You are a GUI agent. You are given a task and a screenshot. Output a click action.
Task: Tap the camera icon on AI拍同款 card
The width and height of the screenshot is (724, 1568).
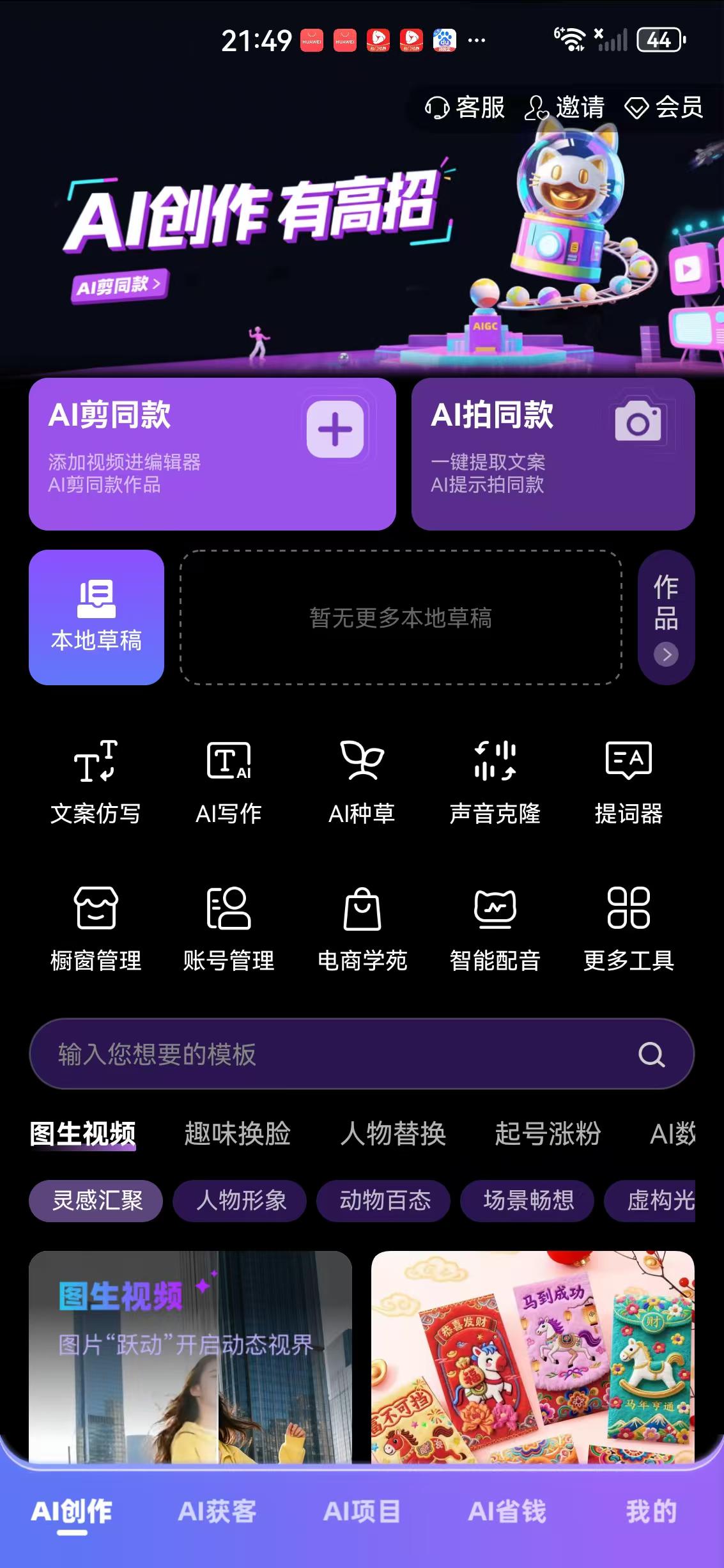(x=639, y=423)
